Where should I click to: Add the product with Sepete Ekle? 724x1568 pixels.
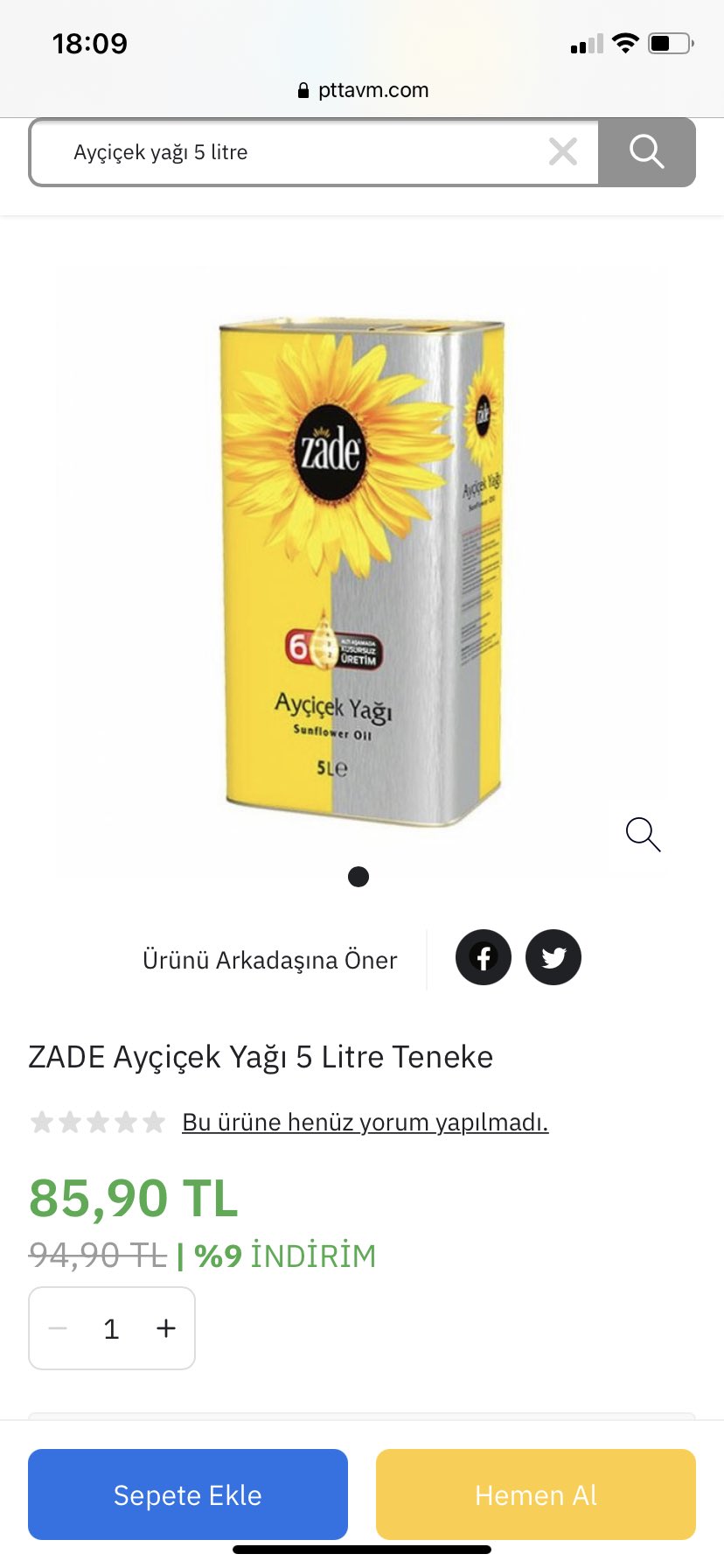pos(188,1494)
